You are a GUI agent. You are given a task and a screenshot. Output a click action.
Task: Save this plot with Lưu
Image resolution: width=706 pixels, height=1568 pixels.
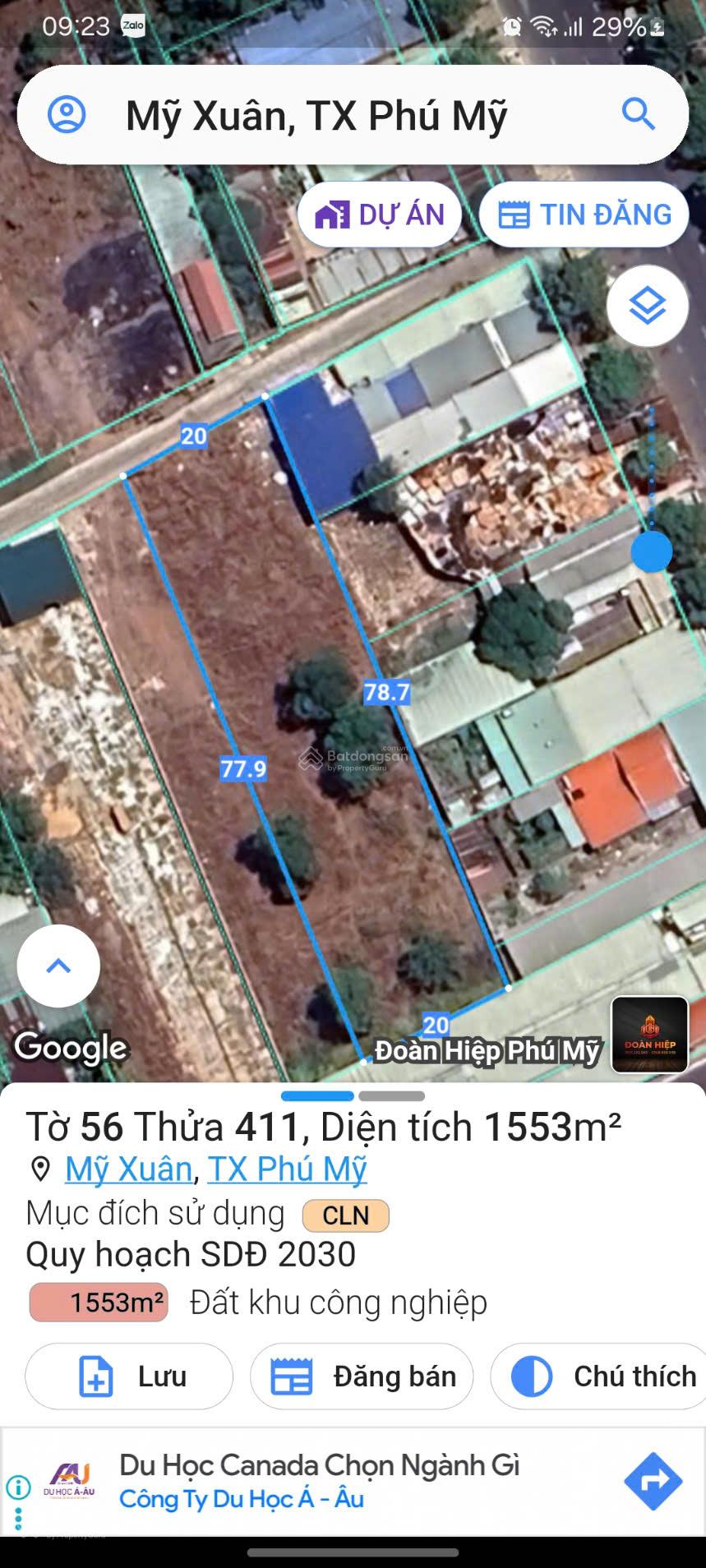tap(129, 1376)
